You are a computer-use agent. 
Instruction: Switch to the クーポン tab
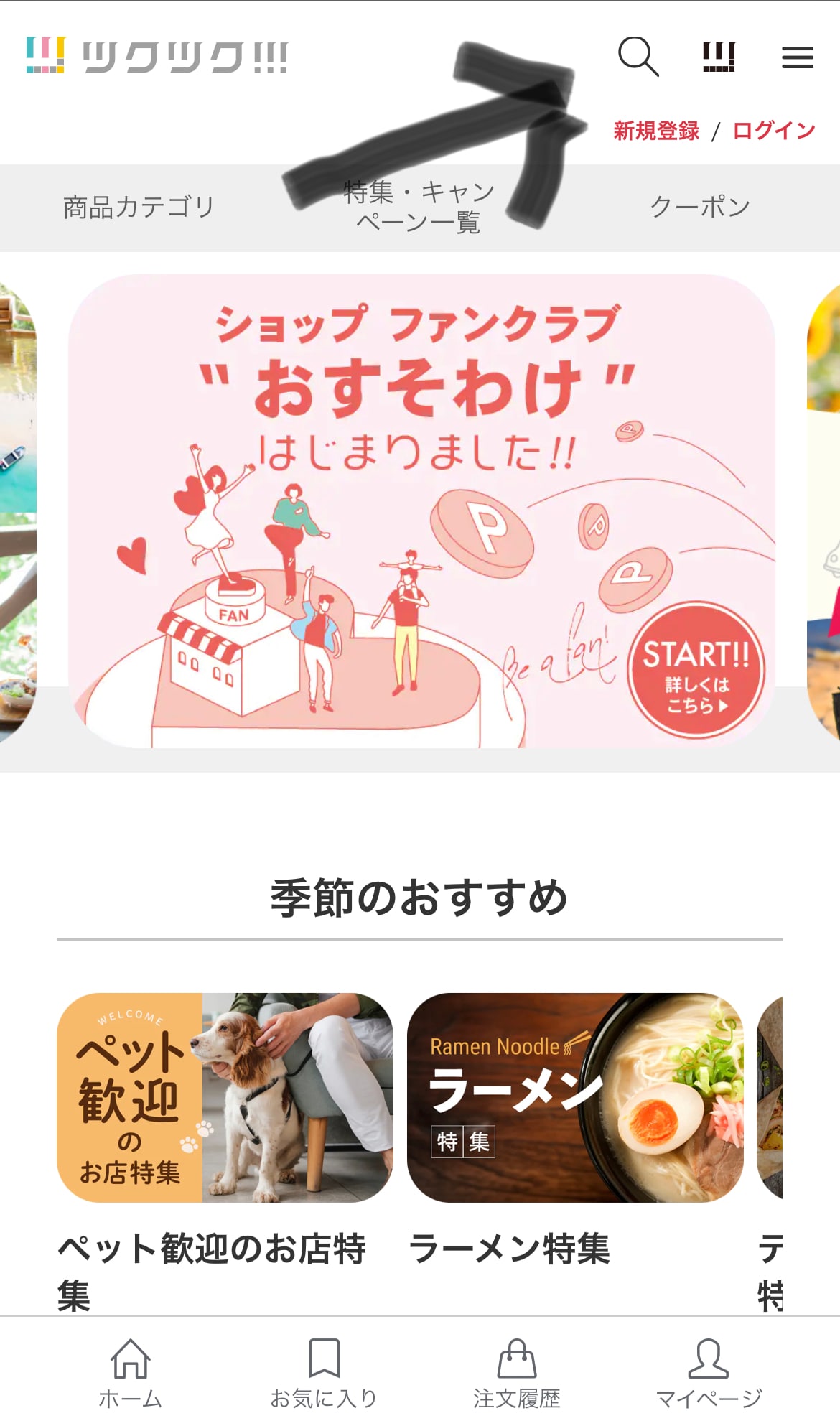click(700, 208)
